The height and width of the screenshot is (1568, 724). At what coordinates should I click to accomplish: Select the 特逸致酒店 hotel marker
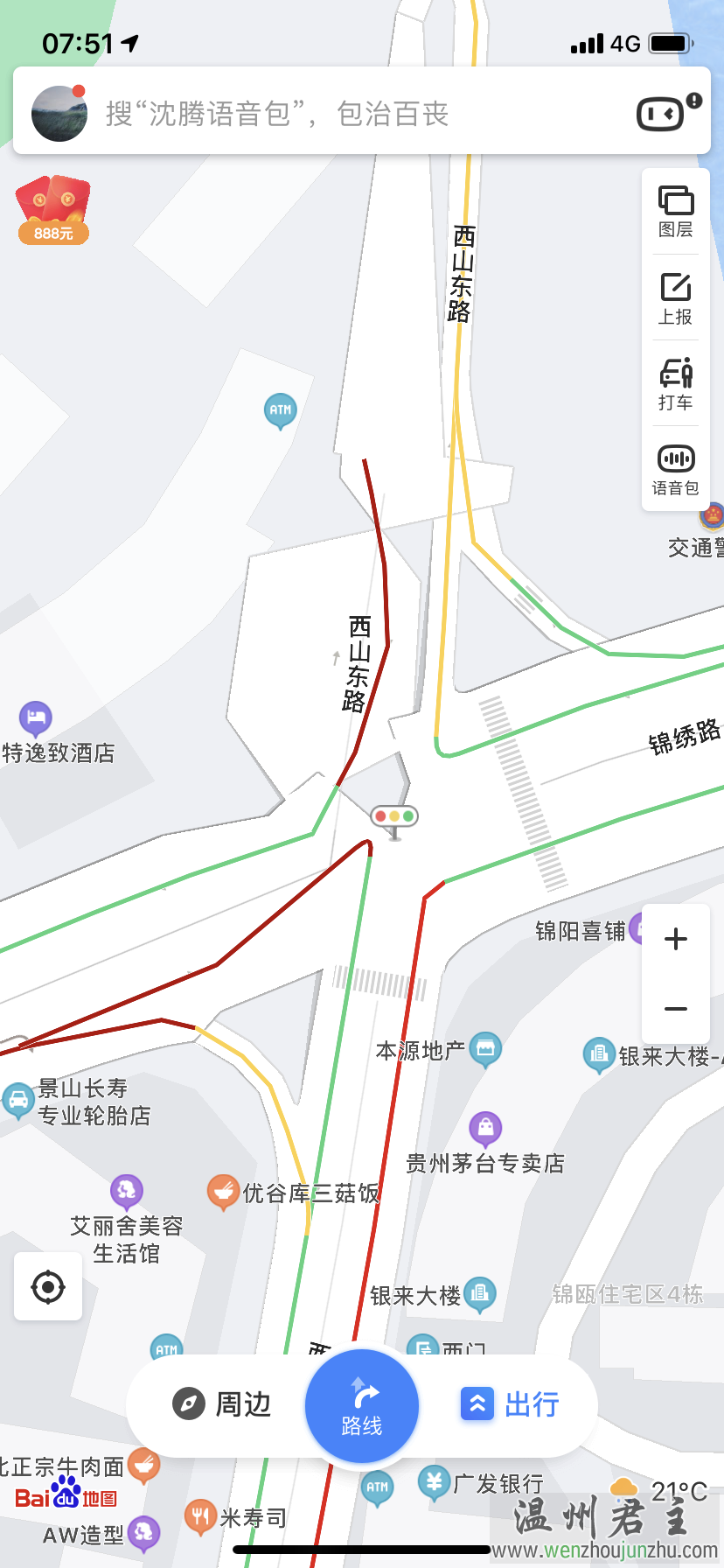tap(36, 718)
